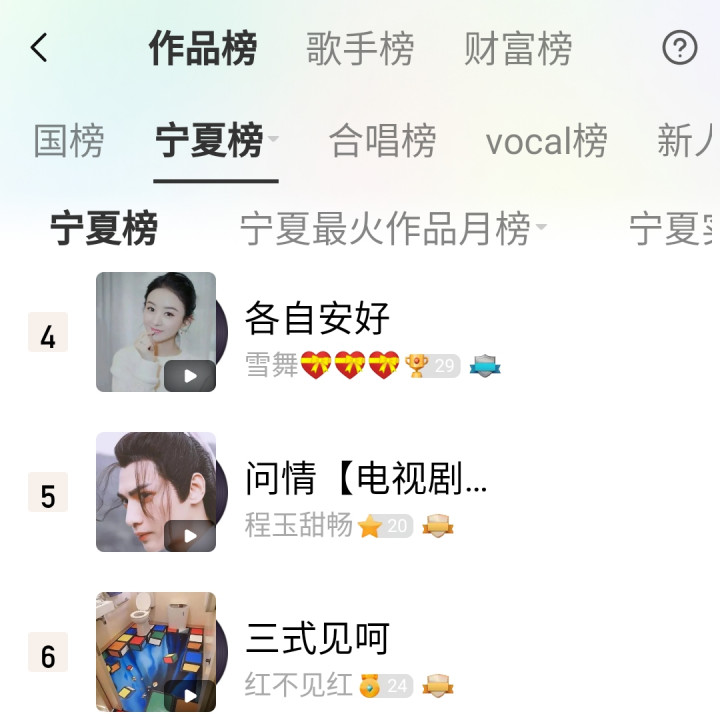Open the vocal榜 tab

point(546,141)
